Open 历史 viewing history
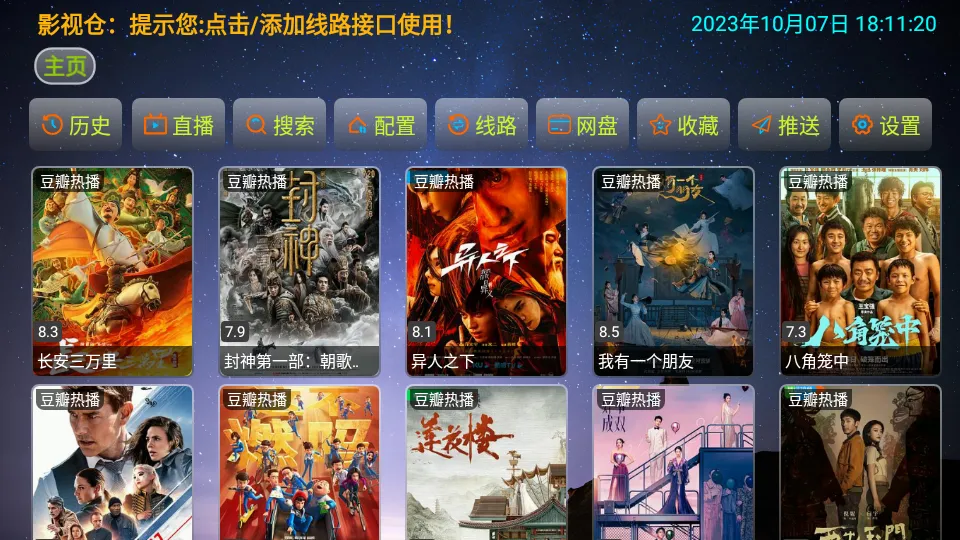This screenshot has width=960, height=540. click(x=76, y=125)
